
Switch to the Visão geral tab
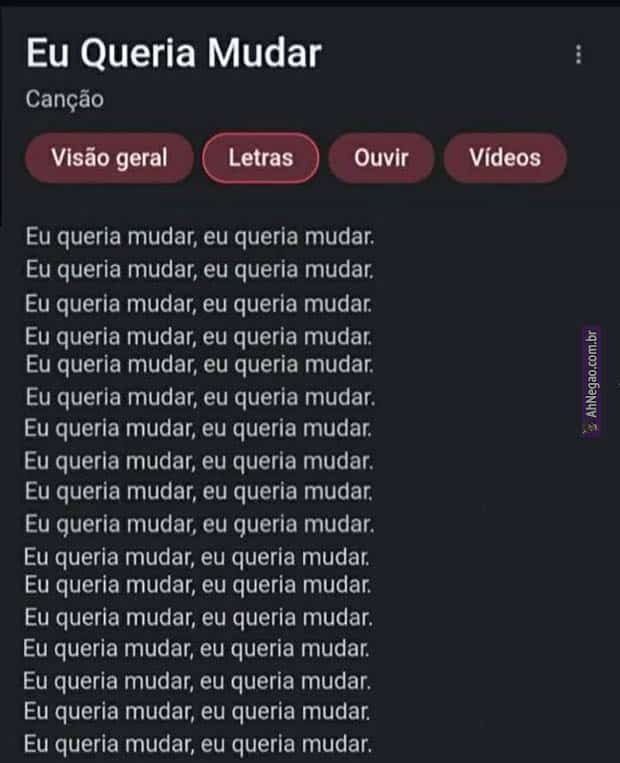pos(109,157)
